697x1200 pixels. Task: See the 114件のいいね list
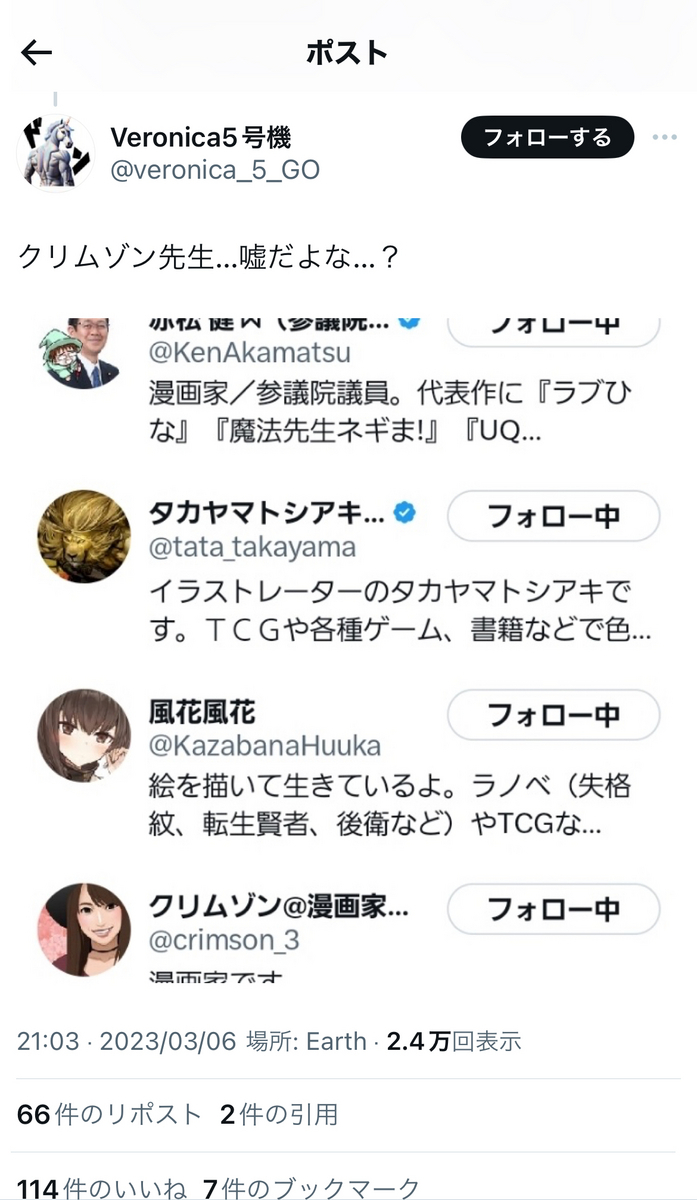pyautogui.click(x=101, y=1188)
